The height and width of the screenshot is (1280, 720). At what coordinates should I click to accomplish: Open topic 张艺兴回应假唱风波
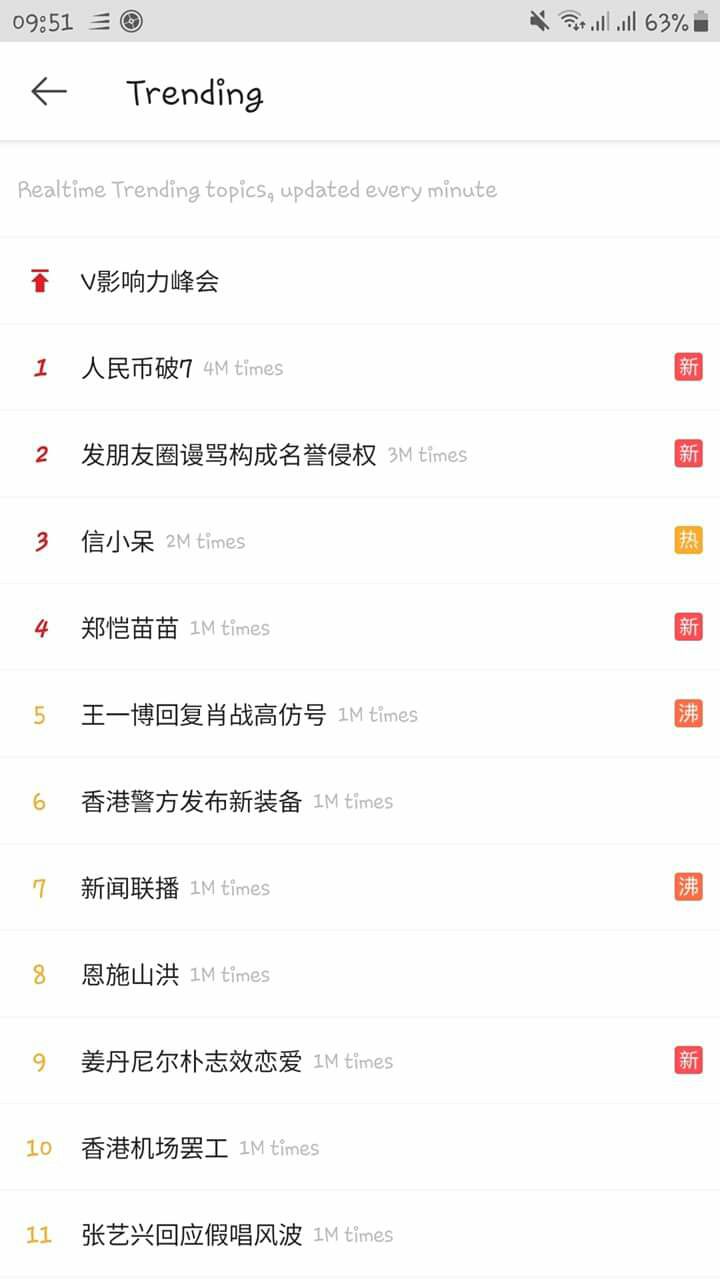[360, 1234]
